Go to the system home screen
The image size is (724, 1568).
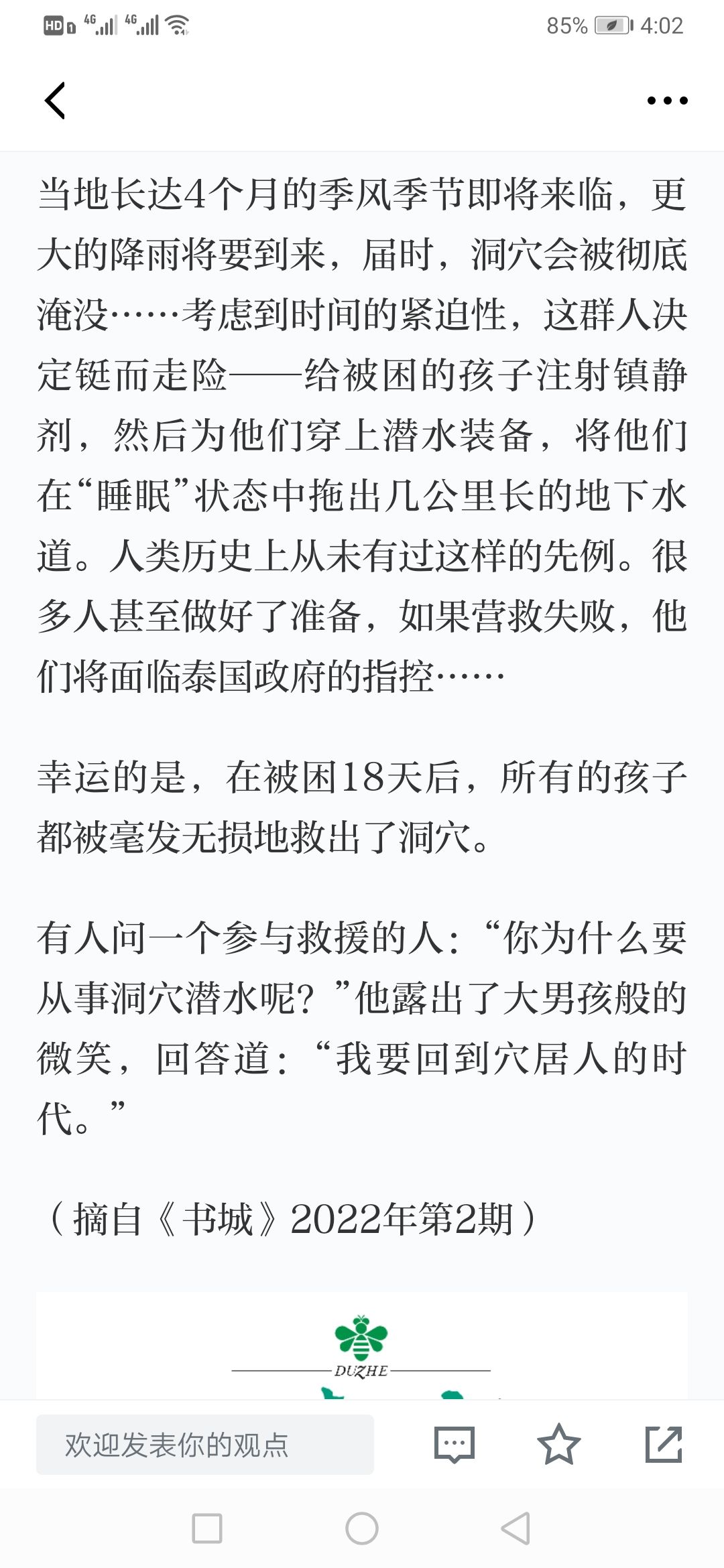tap(362, 1528)
